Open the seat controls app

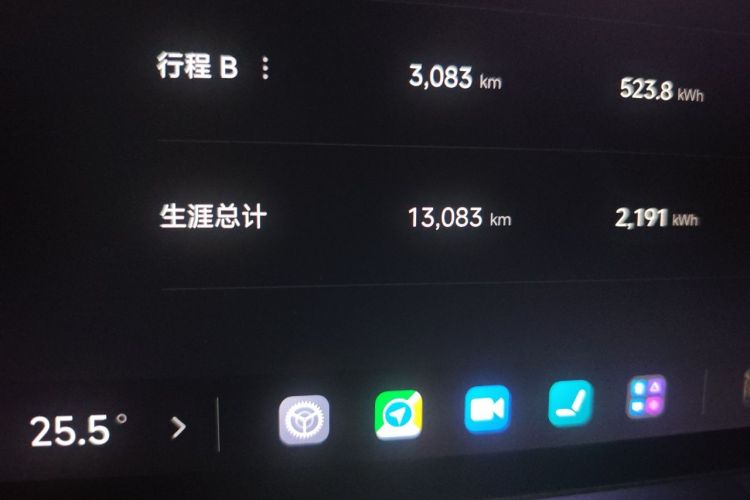pyautogui.click(x=571, y=403)
